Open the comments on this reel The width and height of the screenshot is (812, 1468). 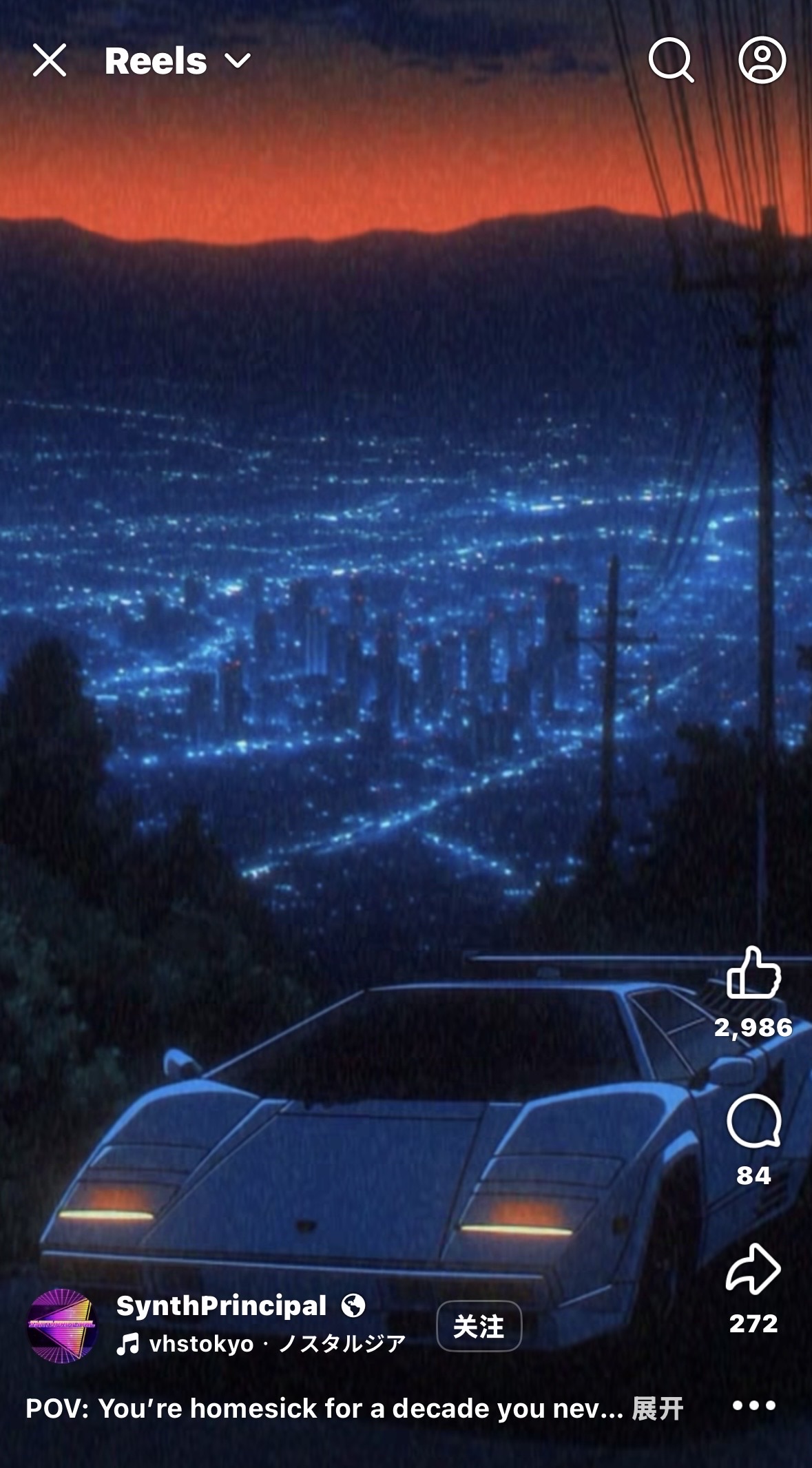[753, 1121]
